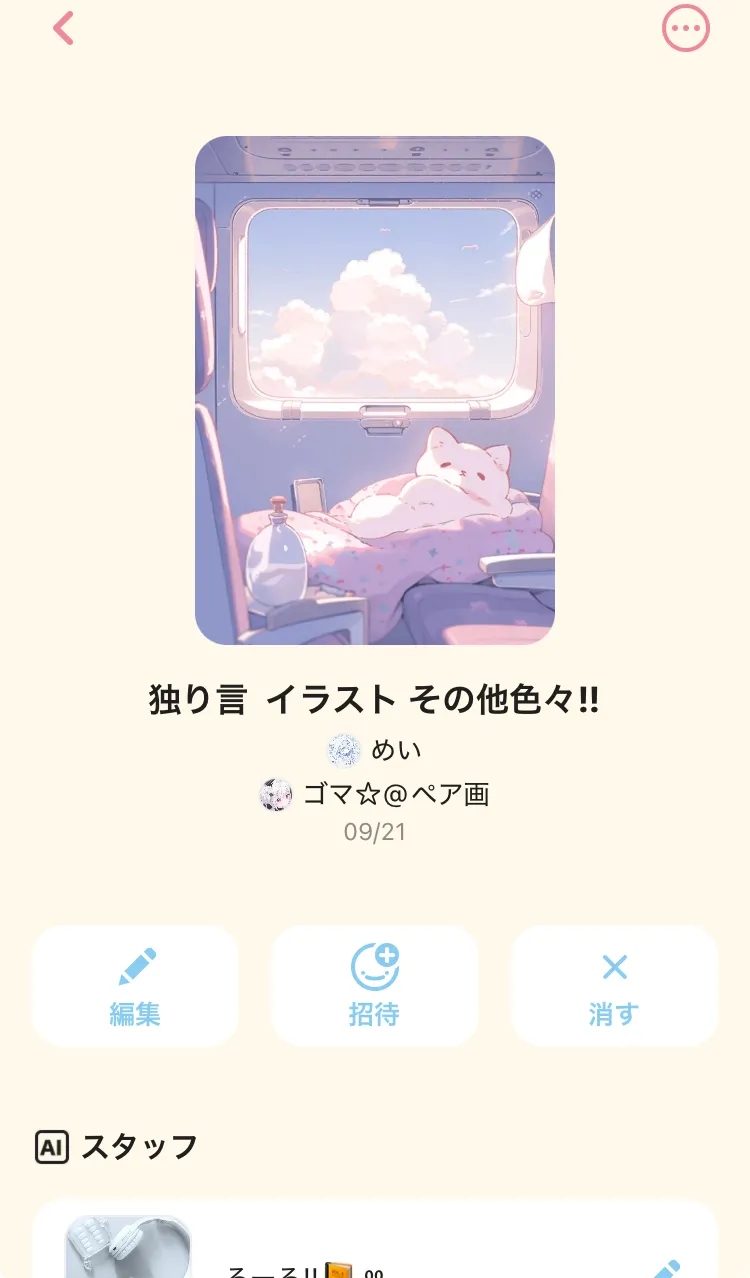
Task: Tap the 編集 edit button
Action: pyautogui.click(x=135, y=986)
